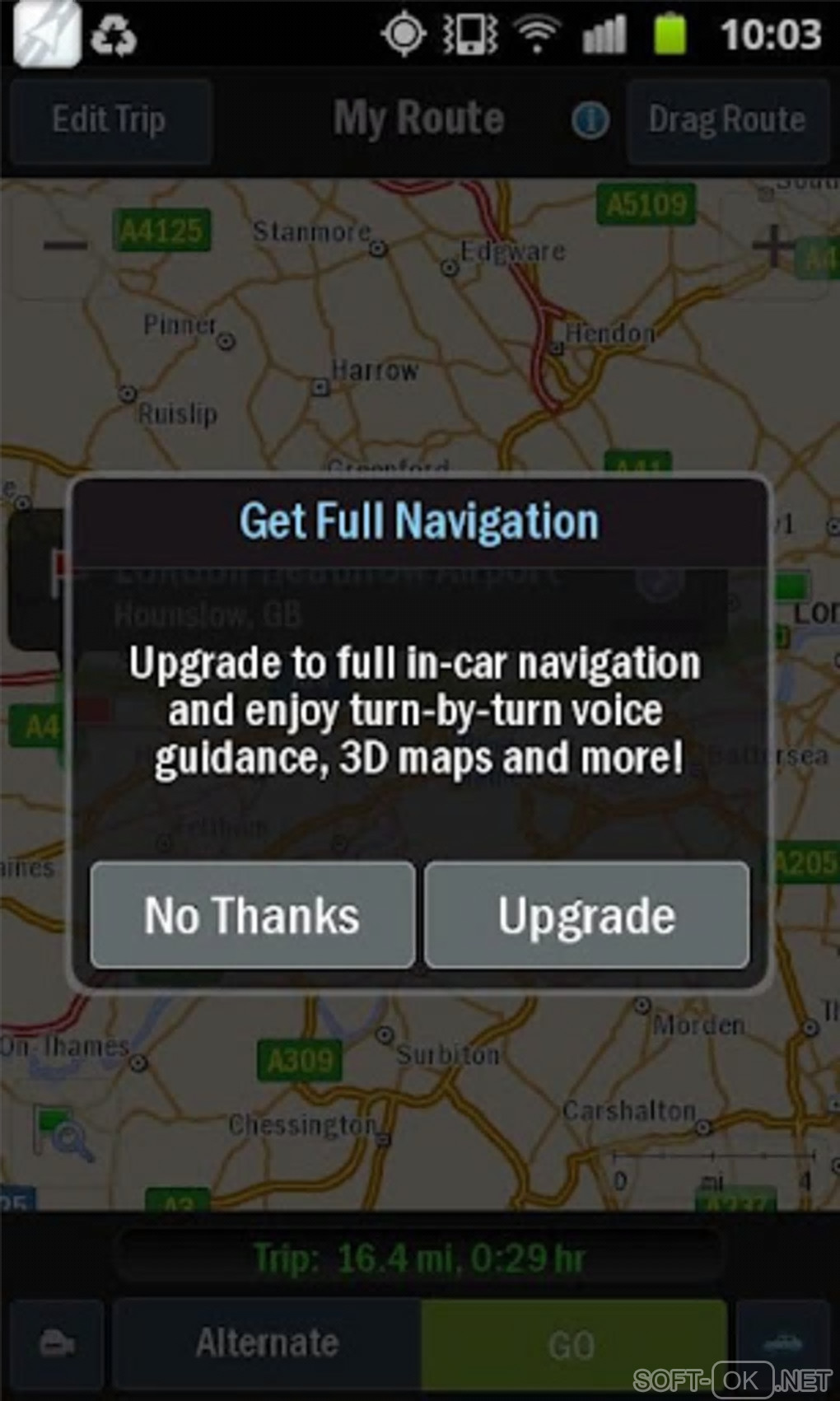This screenshot has width=840, height=1401.
Task: Start the trip with GO
Action: pos(573,1343)
